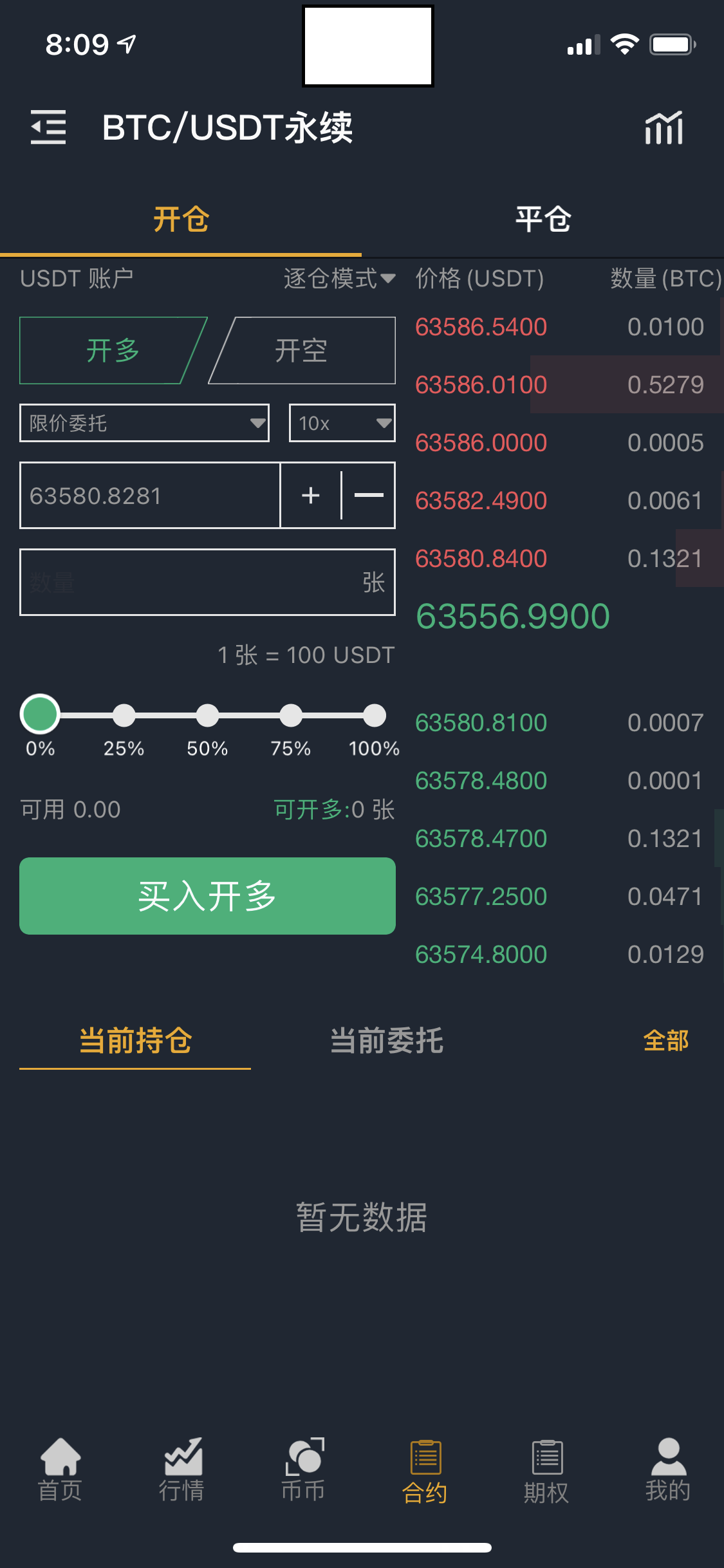This screenshot has height=1568, width=724.
Task: Switch to the 当前委托 tab
Action: (x=386, y=1041)
